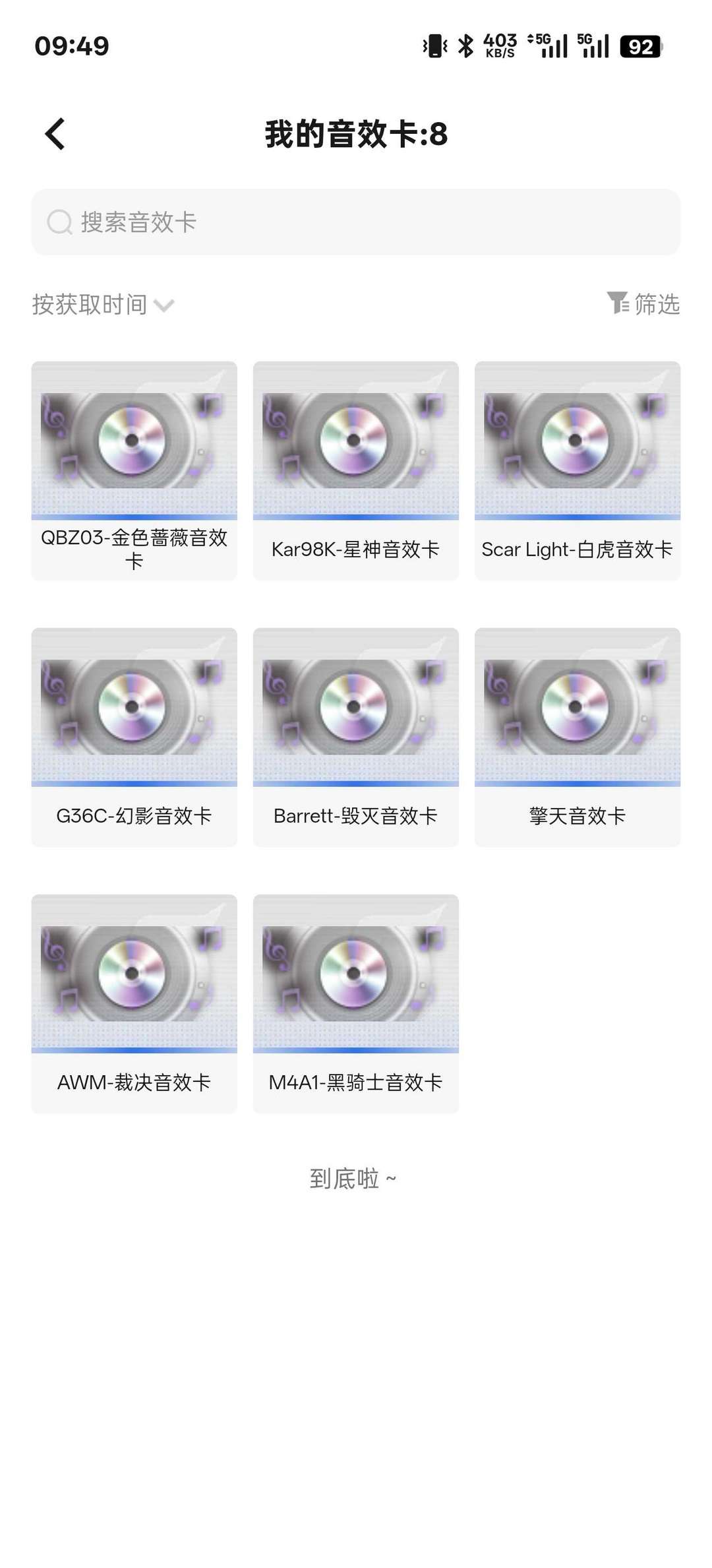Select the Kar98K-星神音效卡 disc thumbnail
Image resolution: width=712 pixels, height=1568 pixels.
[355, 439]
